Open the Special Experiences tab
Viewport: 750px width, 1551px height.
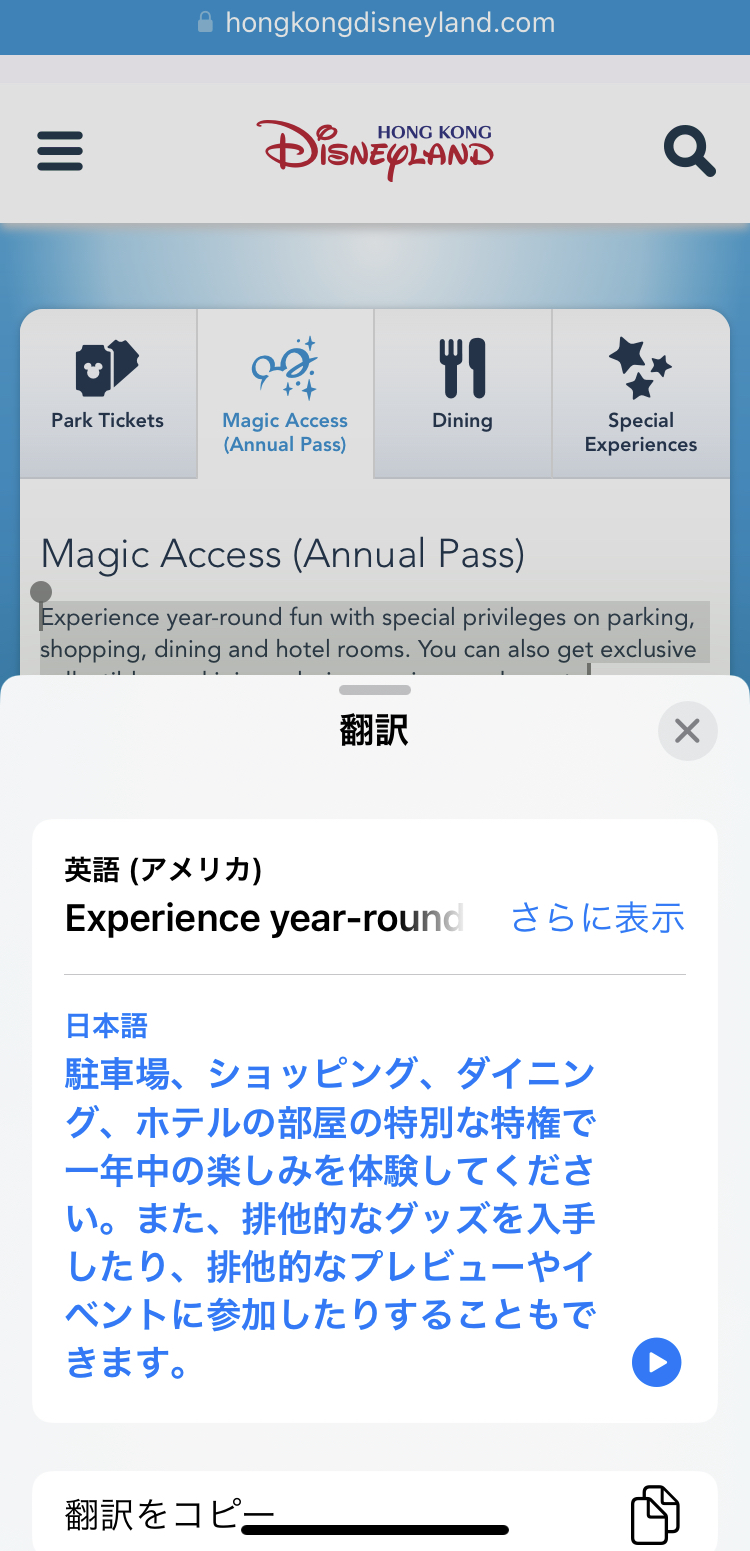click(641, 393)
